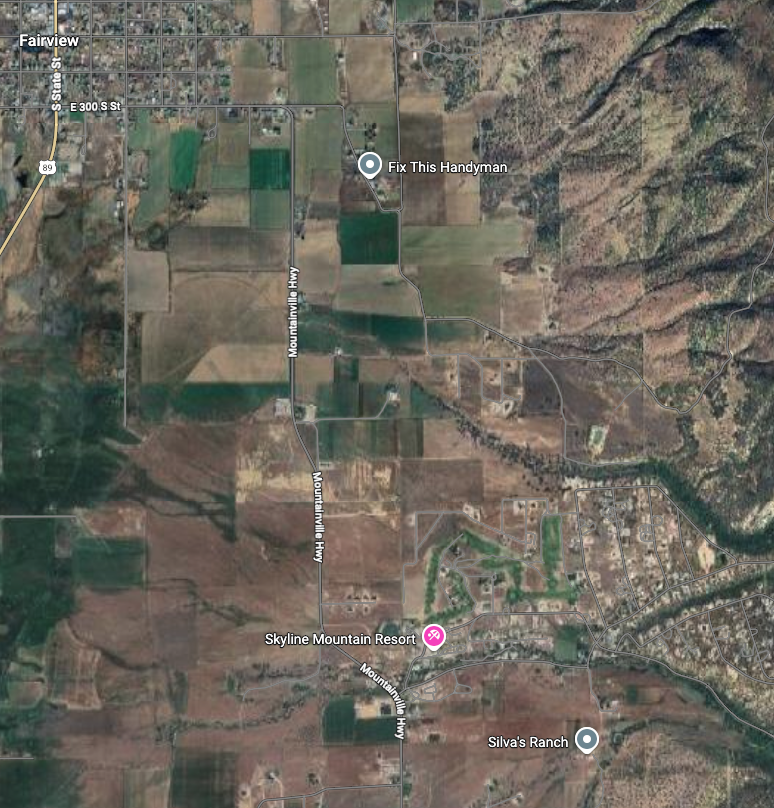The width and height of the screenshot is (774, 808).
Task: Select the Skyline Mountain Resort marker
Action: pos(433,636)
